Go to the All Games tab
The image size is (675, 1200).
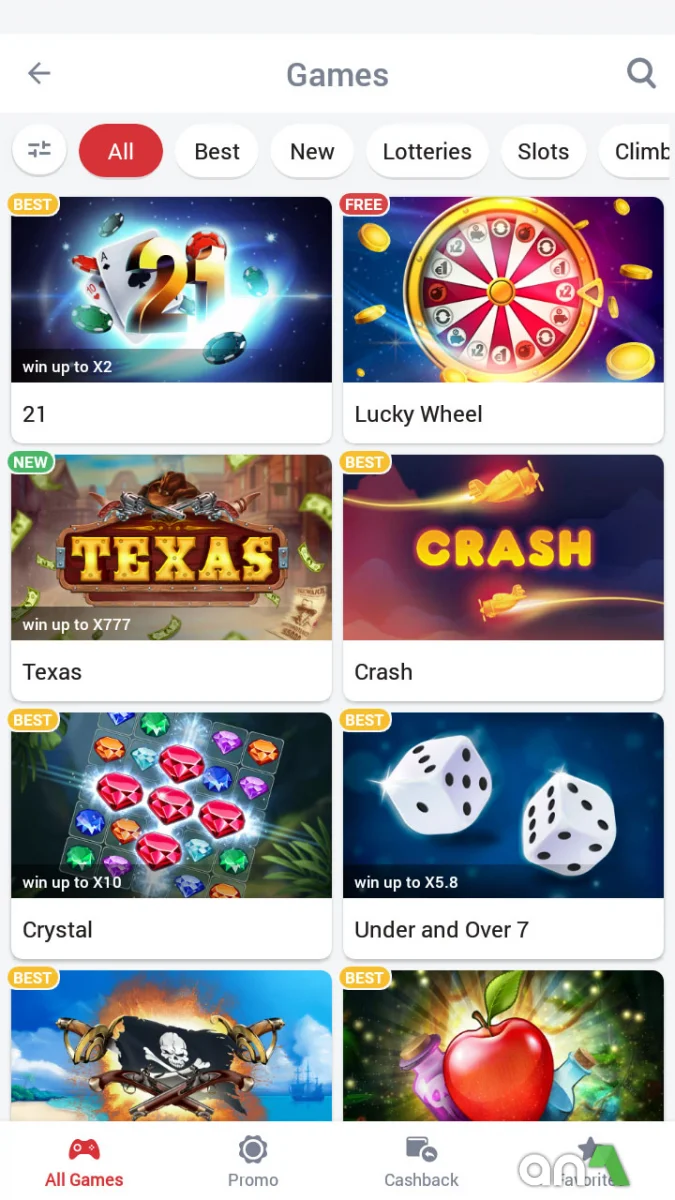point(84,1161)
